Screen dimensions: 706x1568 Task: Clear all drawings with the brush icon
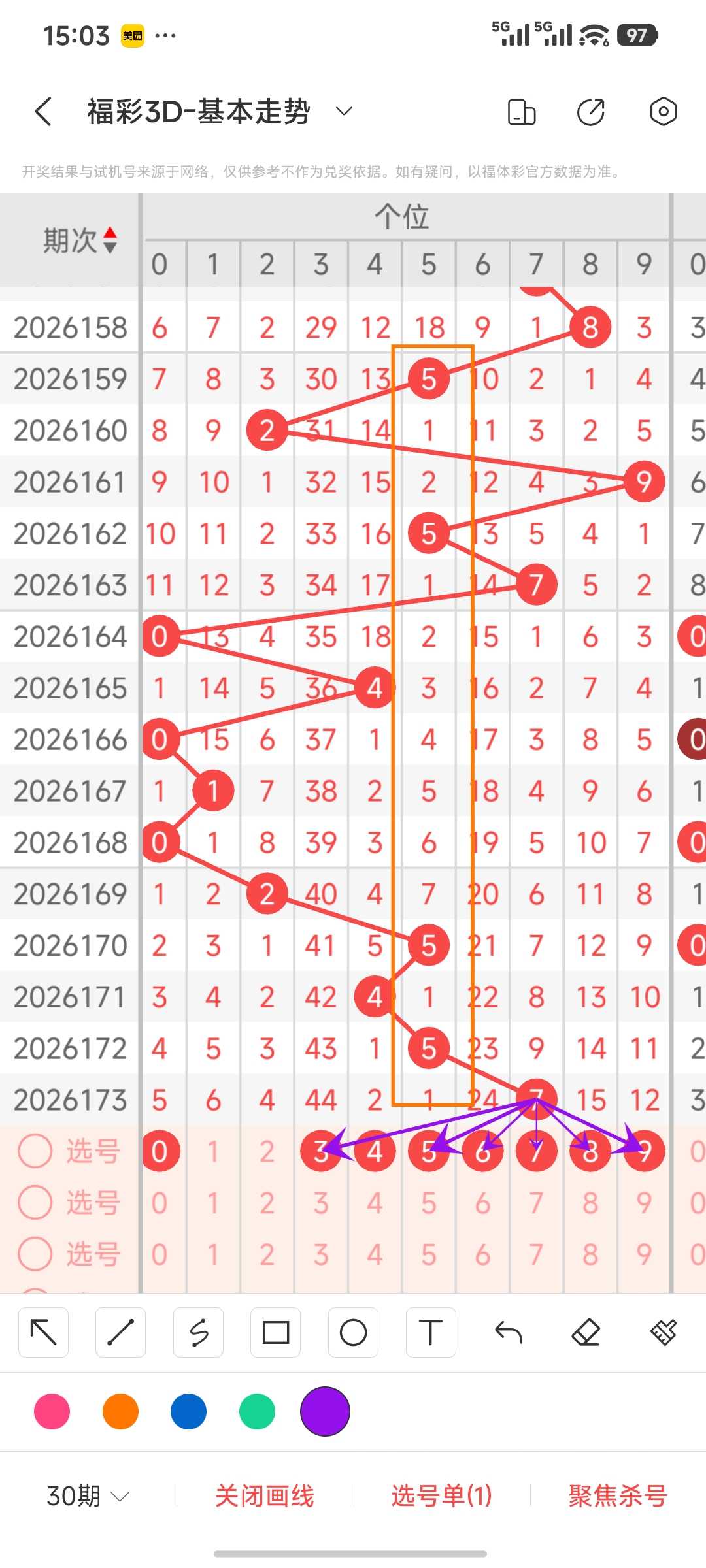point(663,1332)
